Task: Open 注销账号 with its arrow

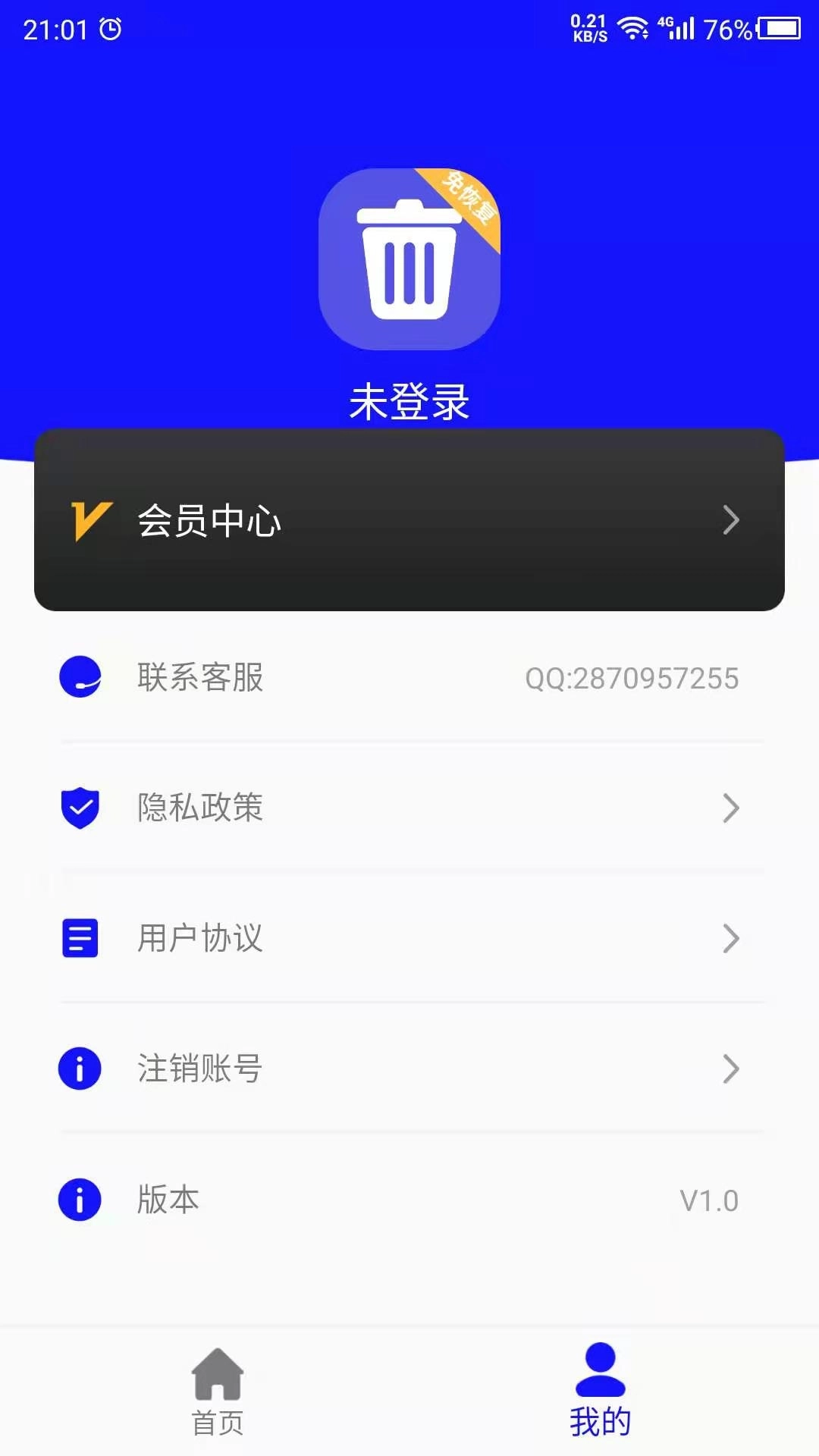Action: [730, 1069]
